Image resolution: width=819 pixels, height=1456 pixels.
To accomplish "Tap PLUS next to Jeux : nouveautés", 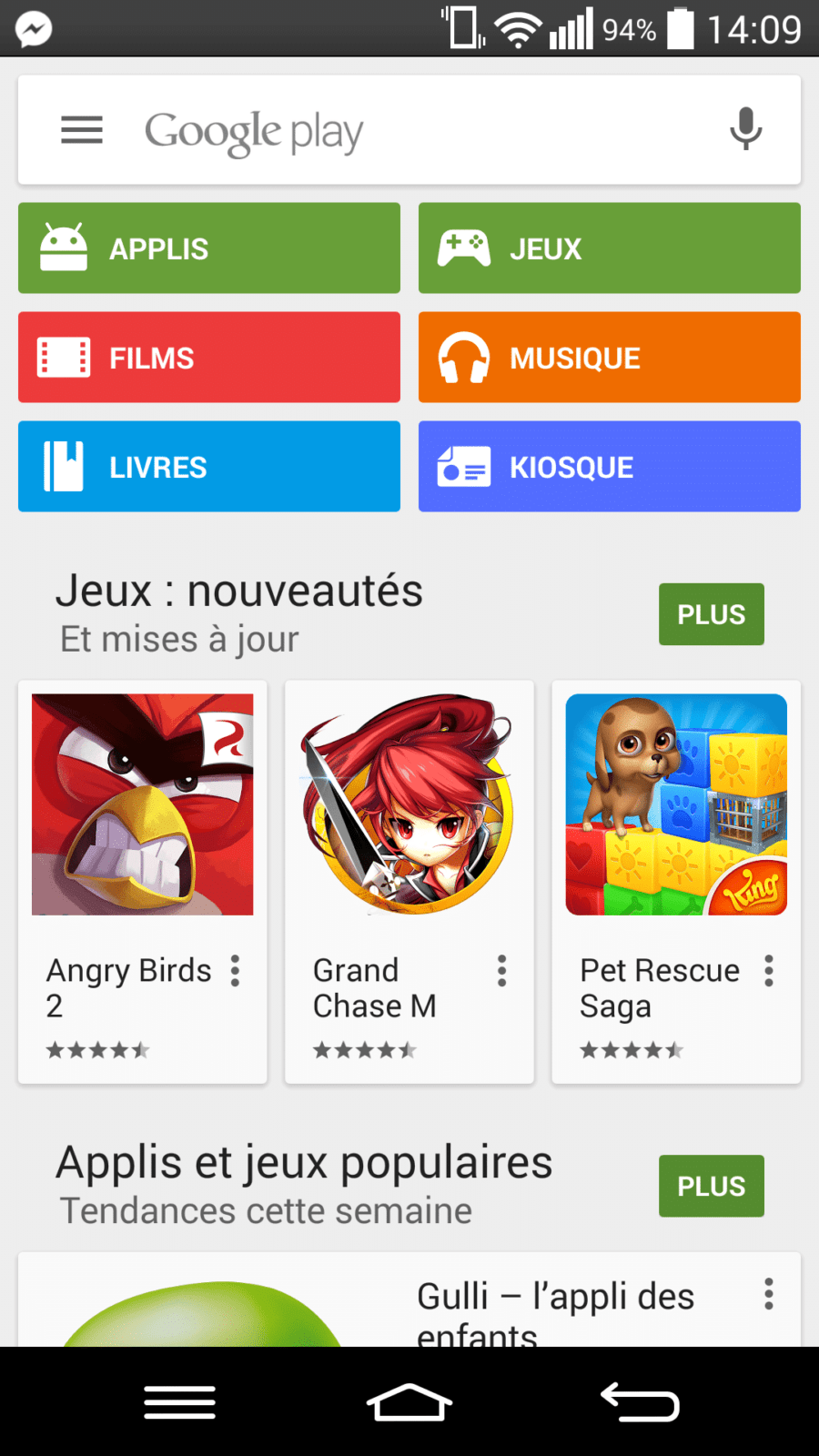I will pos(711,614).
